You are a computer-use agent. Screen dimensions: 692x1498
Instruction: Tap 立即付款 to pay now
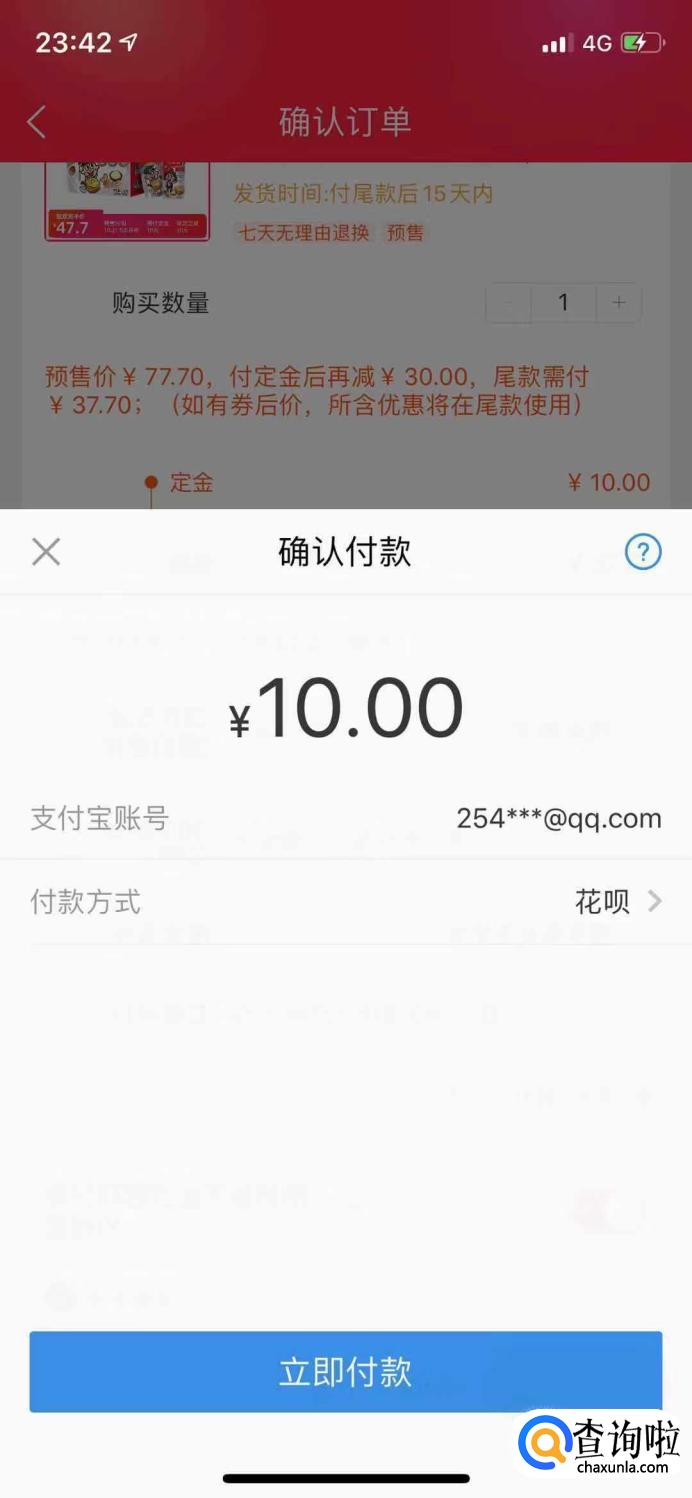pos(346,1372)
